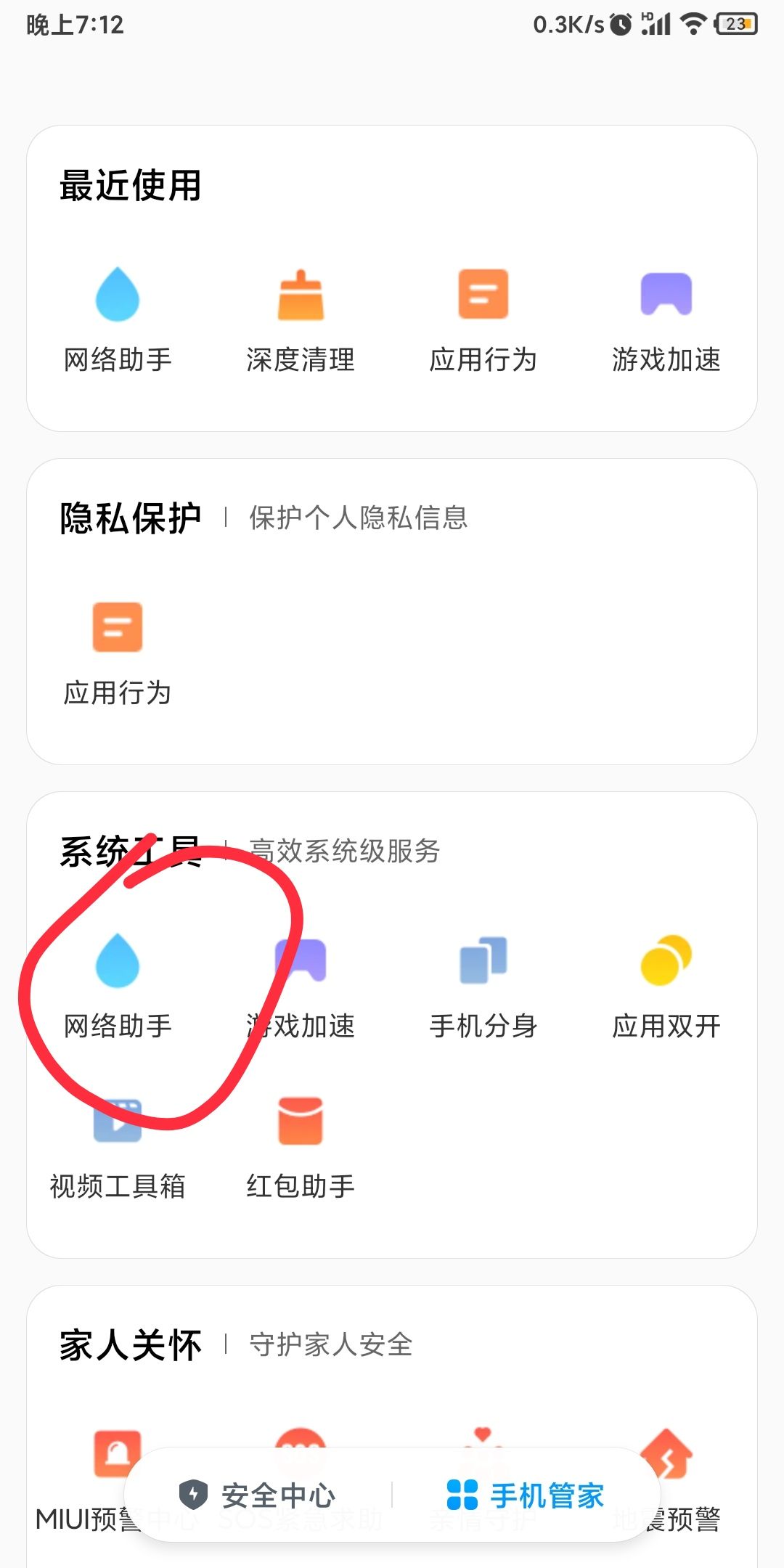Open the 网络助手 tool in 最近使用
The image size is (784, 1568).
click(116, 312)
